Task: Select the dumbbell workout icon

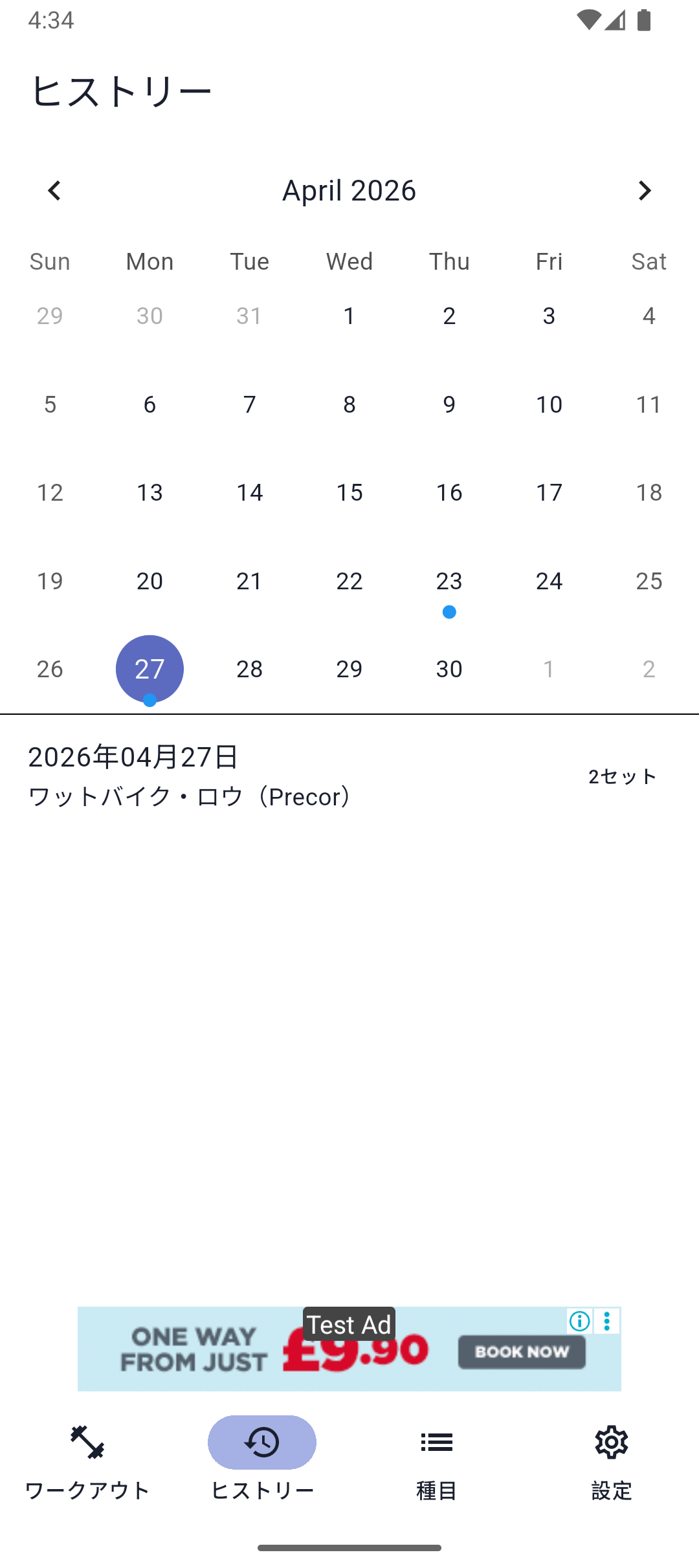Action: point(88,1443)
